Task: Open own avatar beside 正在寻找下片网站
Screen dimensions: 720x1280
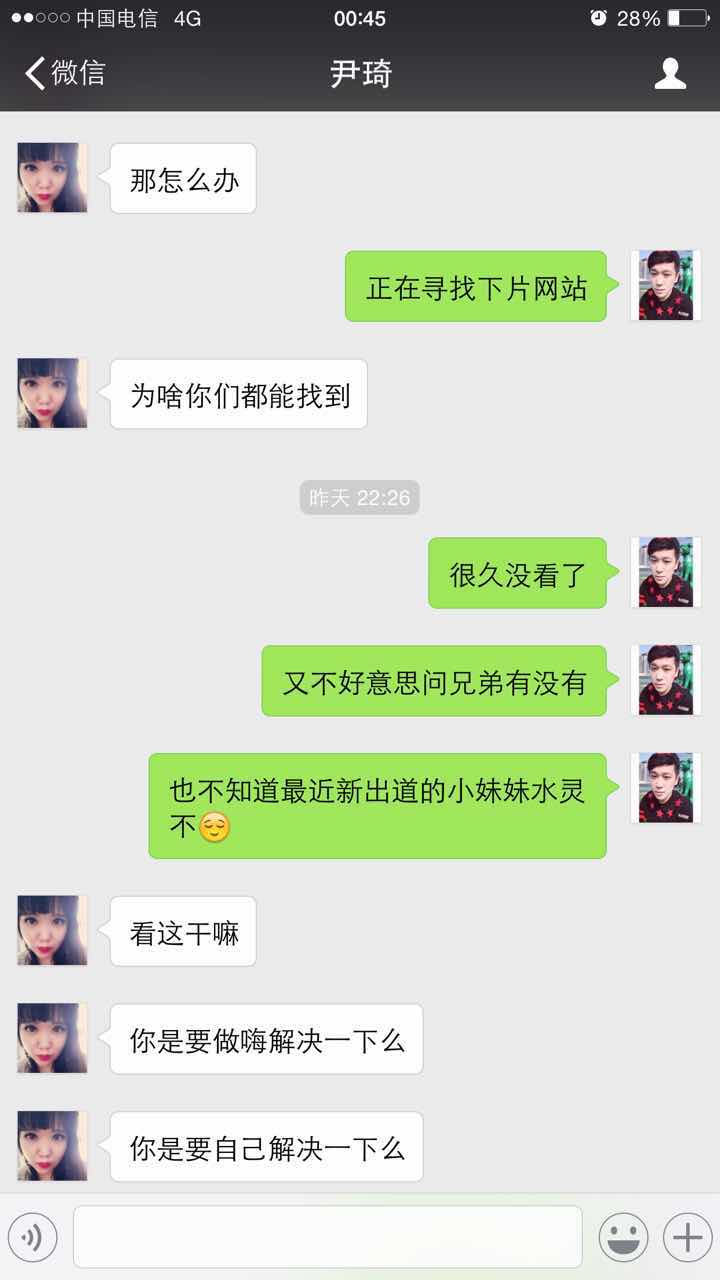Action: tap(665, 286)
